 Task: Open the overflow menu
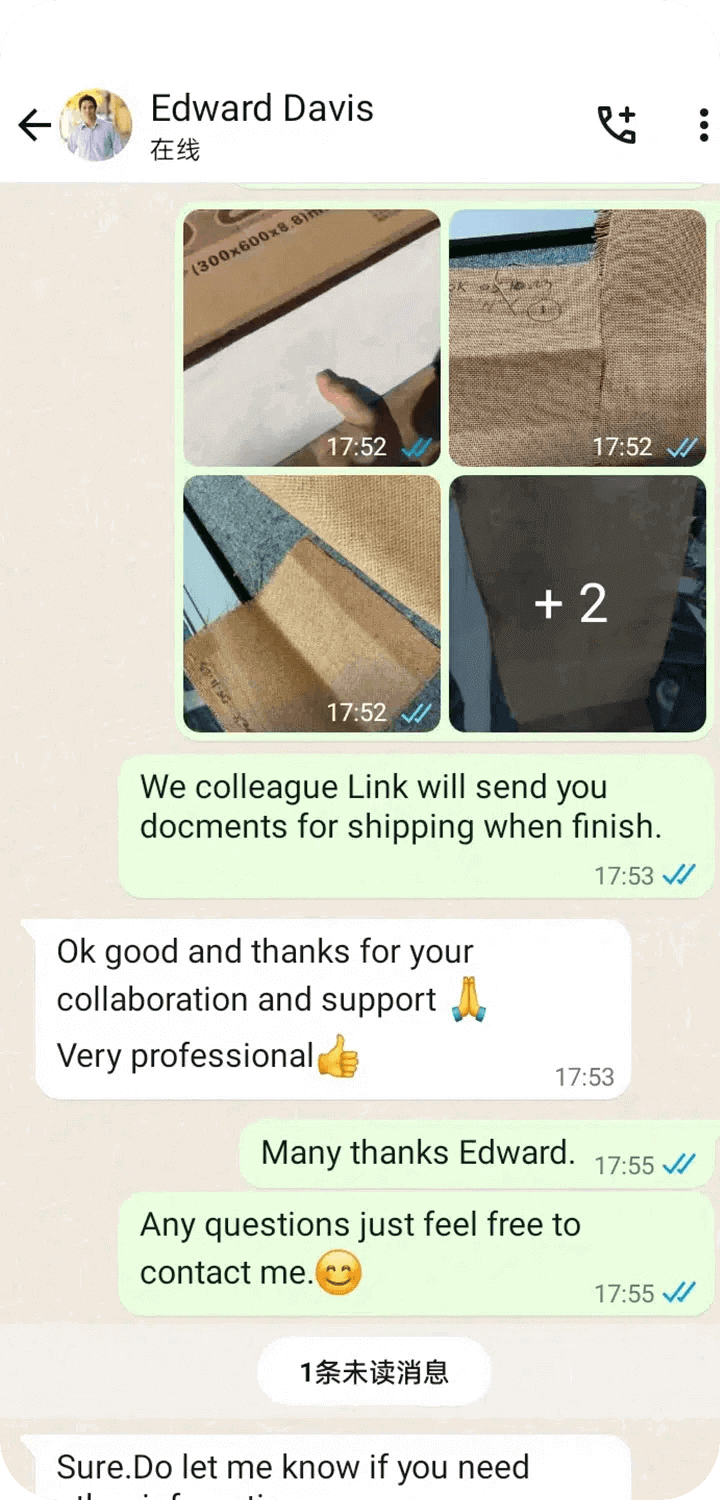click(703, 125)
